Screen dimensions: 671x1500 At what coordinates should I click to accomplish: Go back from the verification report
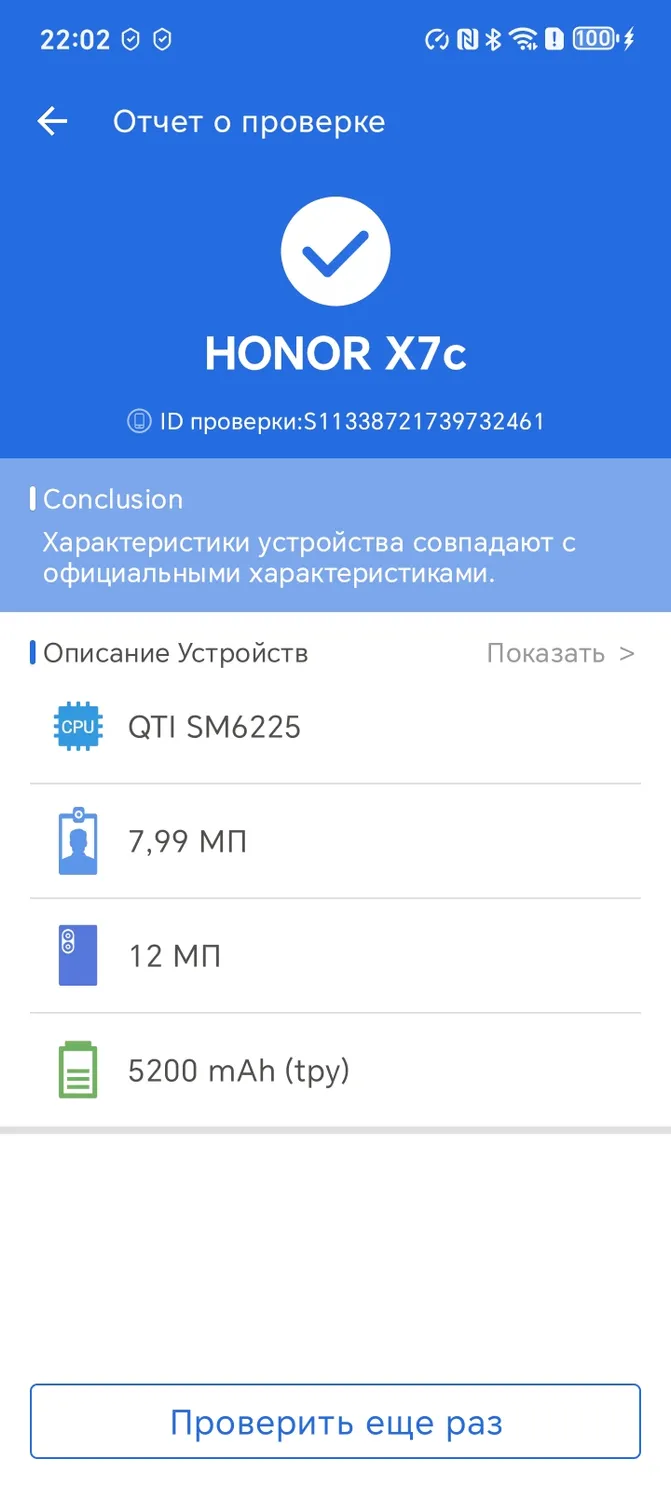pyautogui.click(x=52, y=122)
